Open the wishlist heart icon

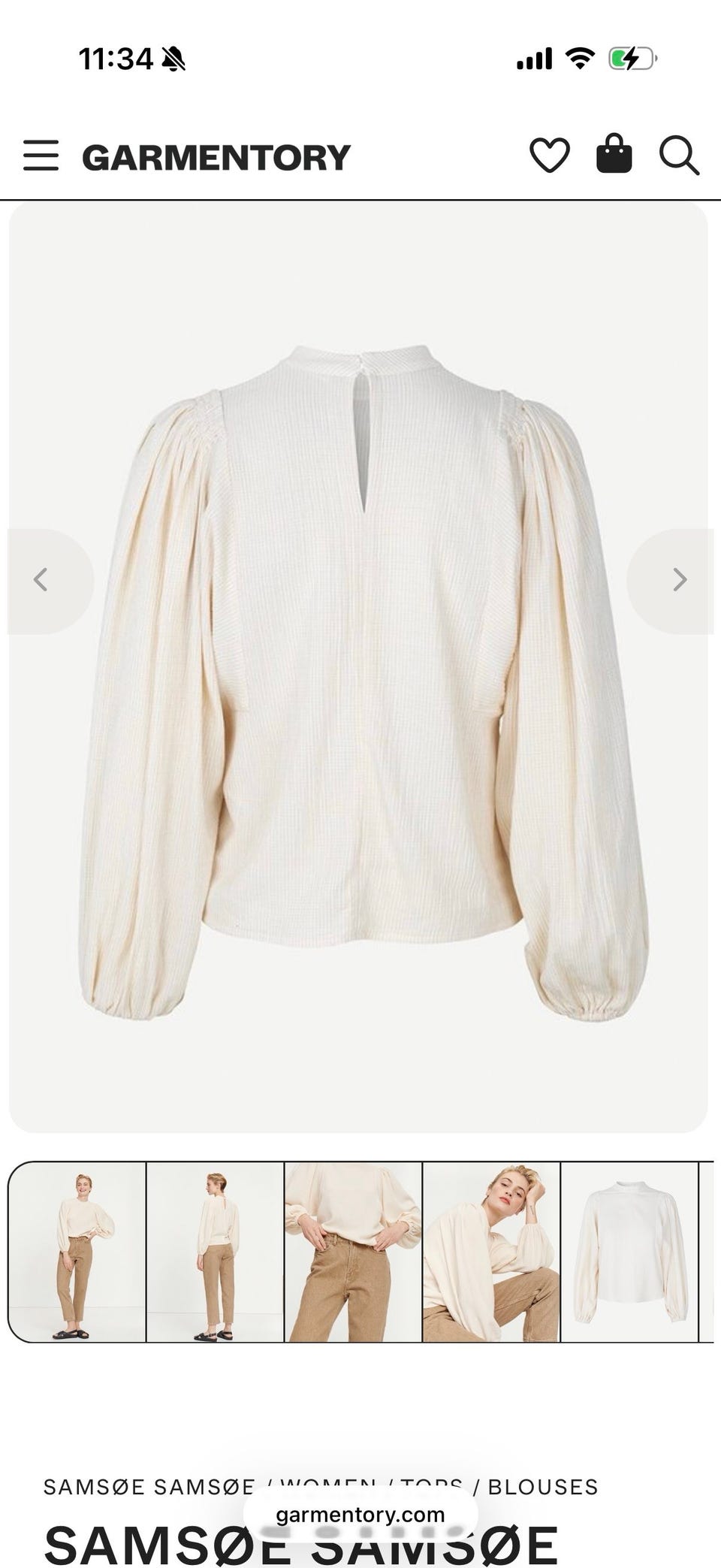550,156
